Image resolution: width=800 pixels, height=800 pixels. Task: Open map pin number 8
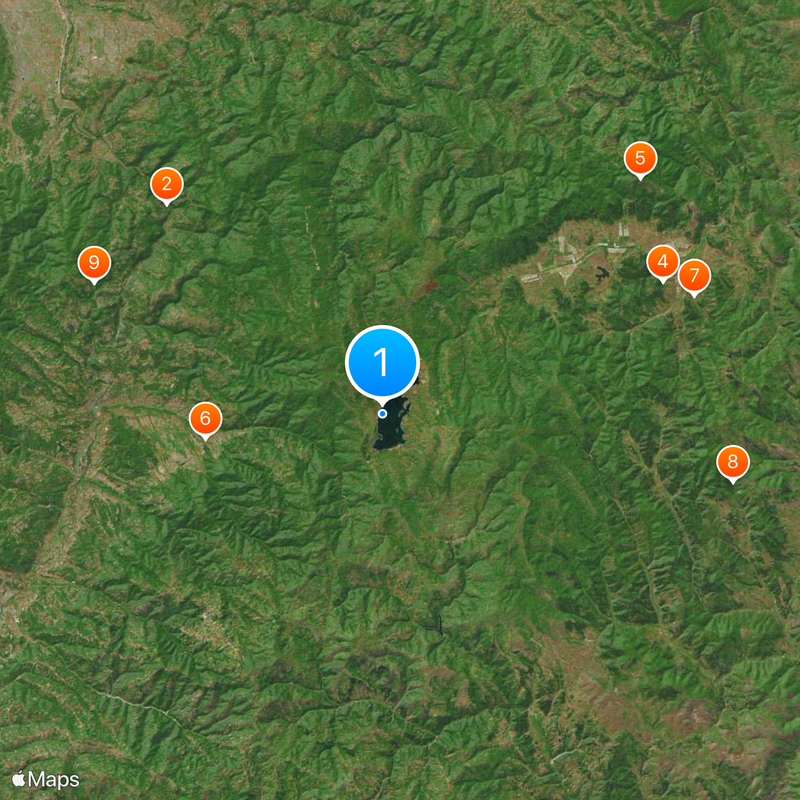pyautogui.click(x=732, y=462)
